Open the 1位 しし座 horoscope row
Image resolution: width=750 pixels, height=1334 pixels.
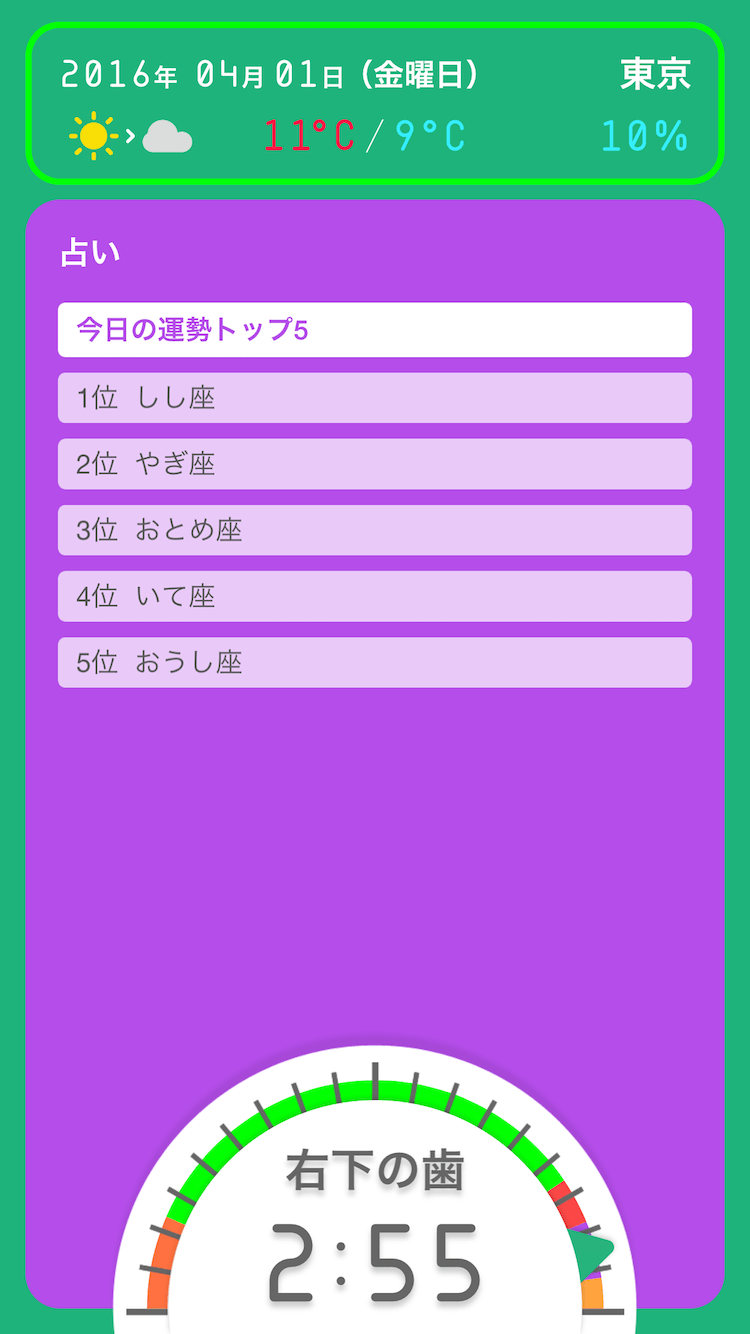click(x=374, y=398)
